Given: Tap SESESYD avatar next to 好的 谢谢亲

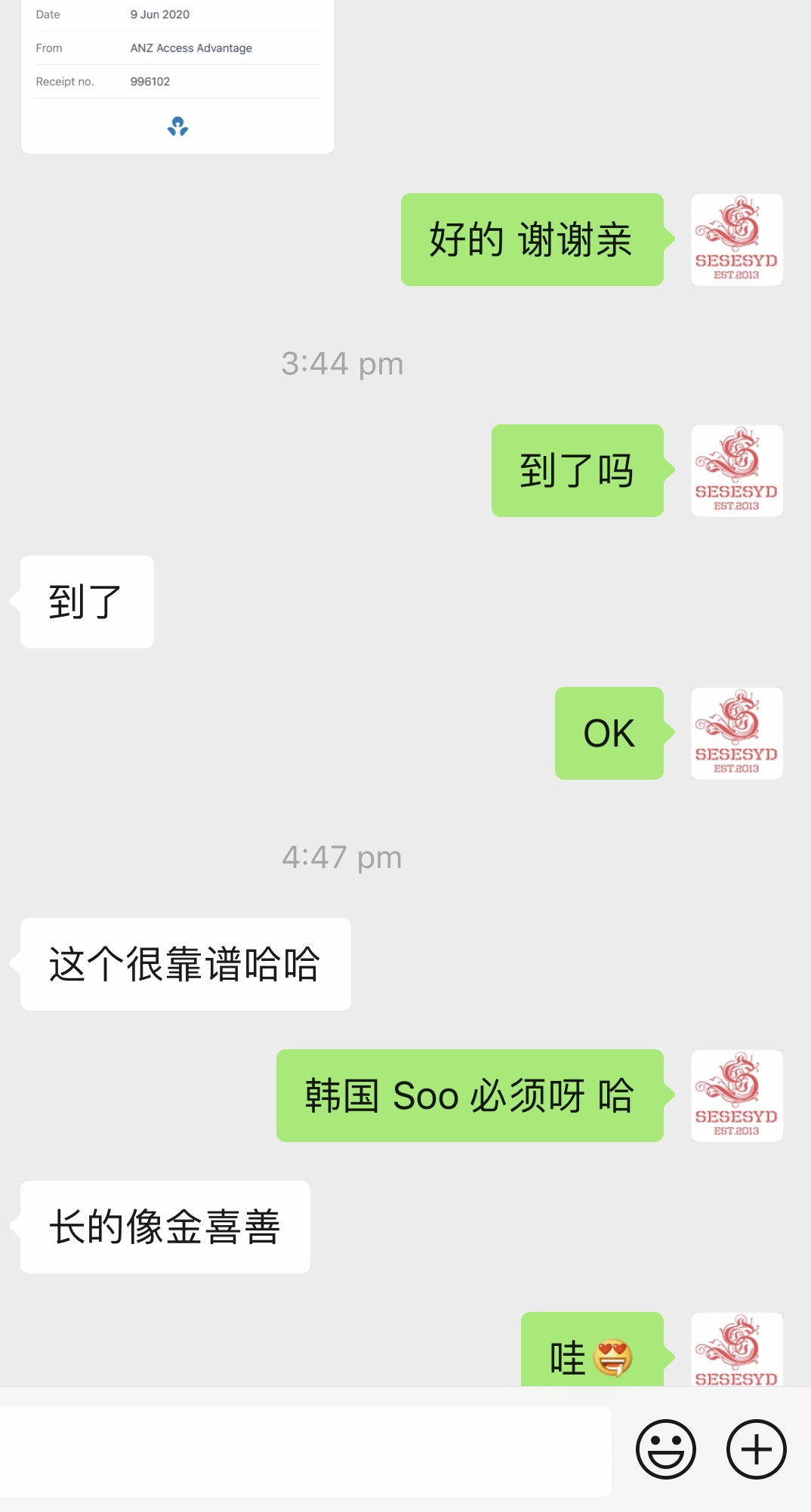Looking at the screenshot, I should coord(736,240).
